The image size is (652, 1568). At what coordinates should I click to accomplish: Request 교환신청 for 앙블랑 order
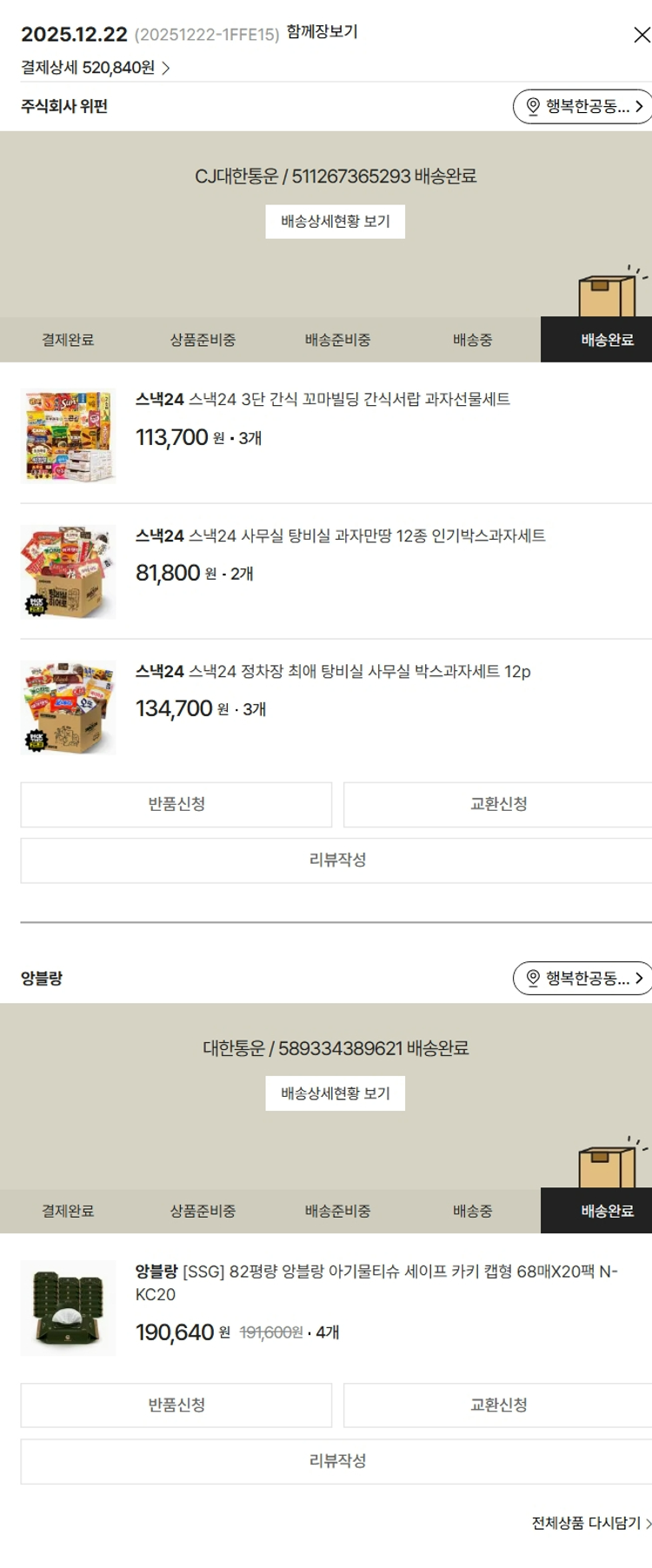tap(498, 1405)
